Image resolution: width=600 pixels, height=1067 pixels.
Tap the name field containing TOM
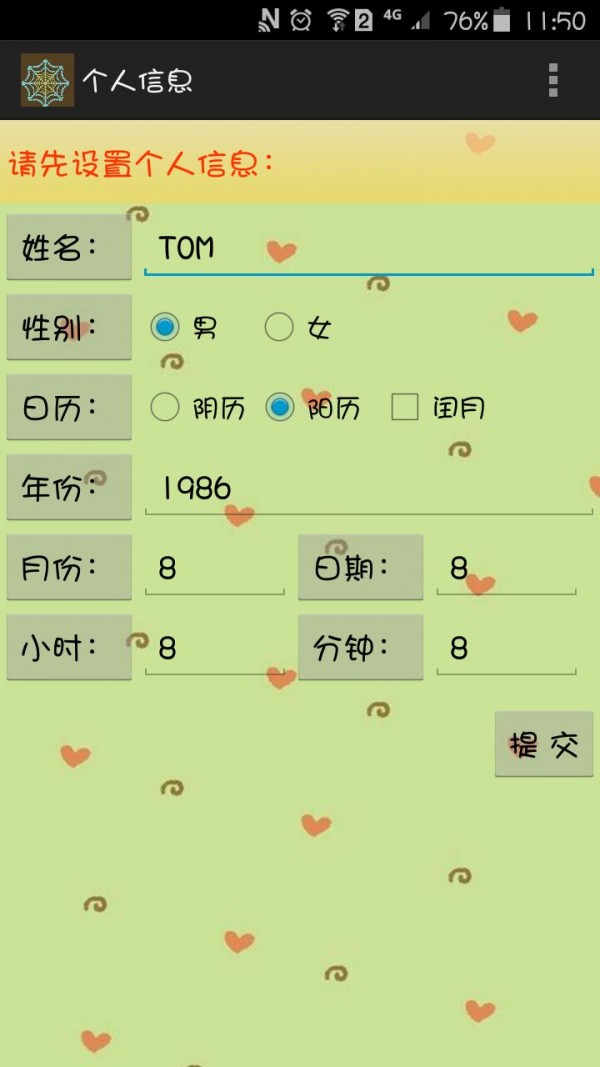tap(368, 248)
